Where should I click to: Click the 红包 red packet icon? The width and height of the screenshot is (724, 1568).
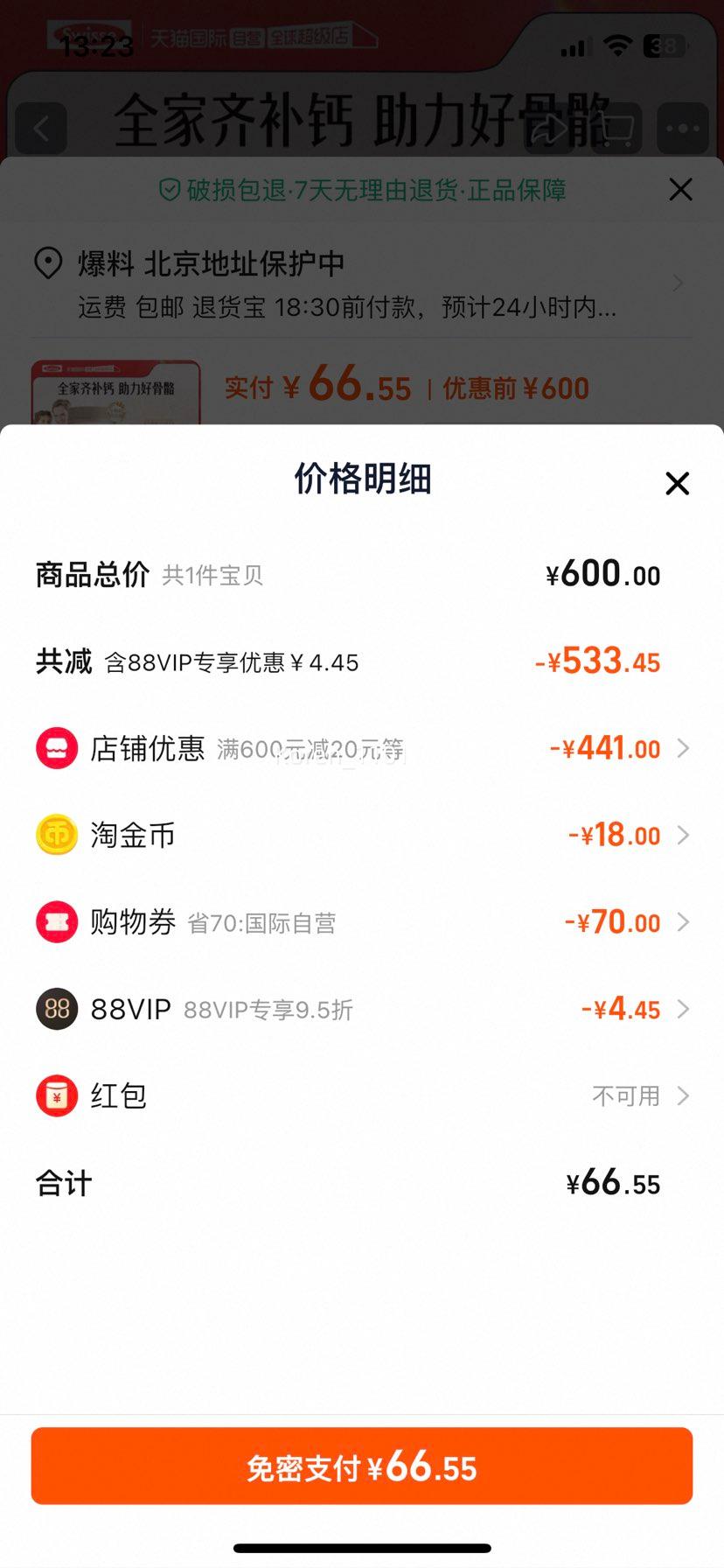click(56, 1095)
